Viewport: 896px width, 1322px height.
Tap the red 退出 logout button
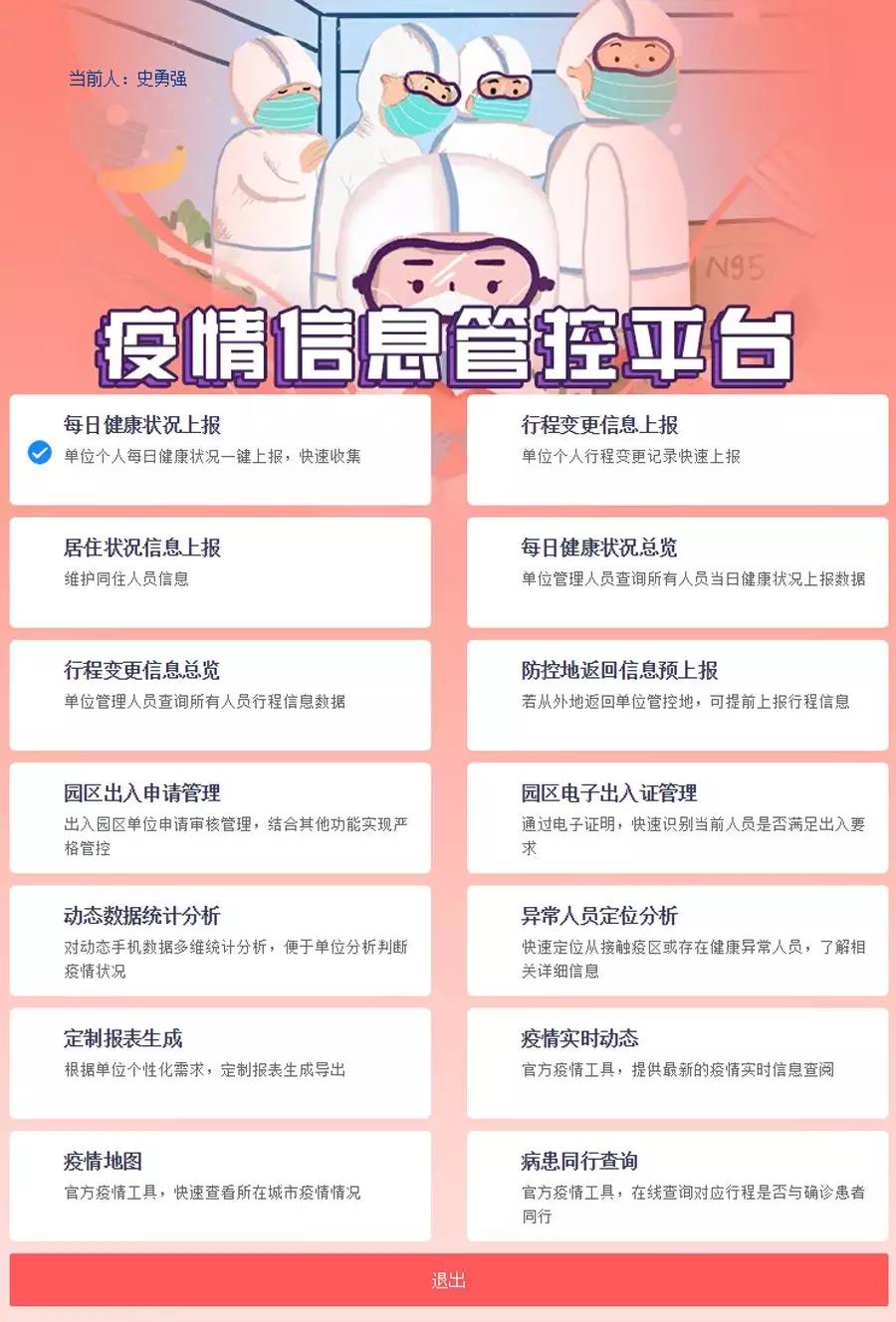tap(448, 1280)
